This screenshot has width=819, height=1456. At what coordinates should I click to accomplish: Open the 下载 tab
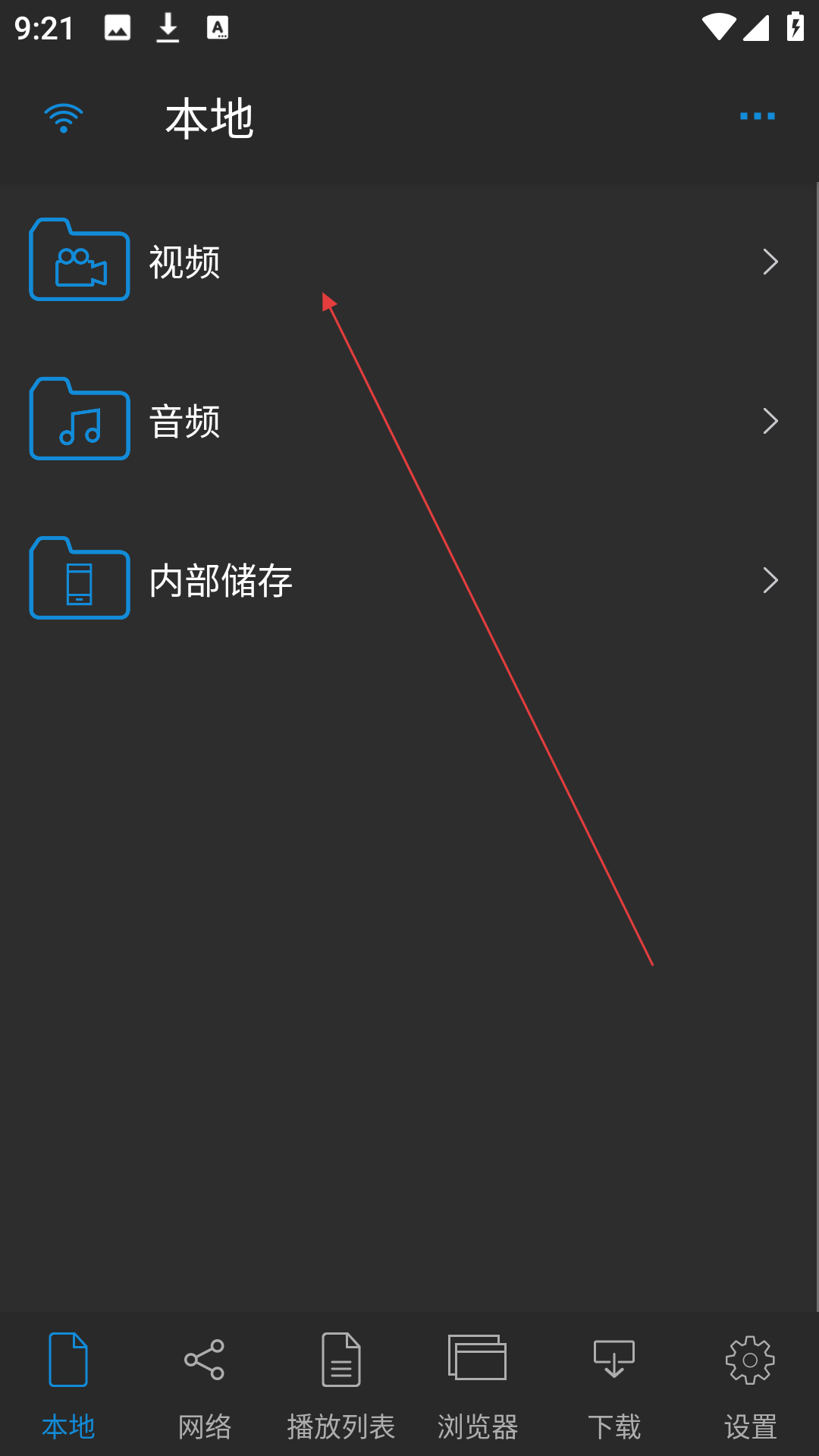(x=614, y=1386)
